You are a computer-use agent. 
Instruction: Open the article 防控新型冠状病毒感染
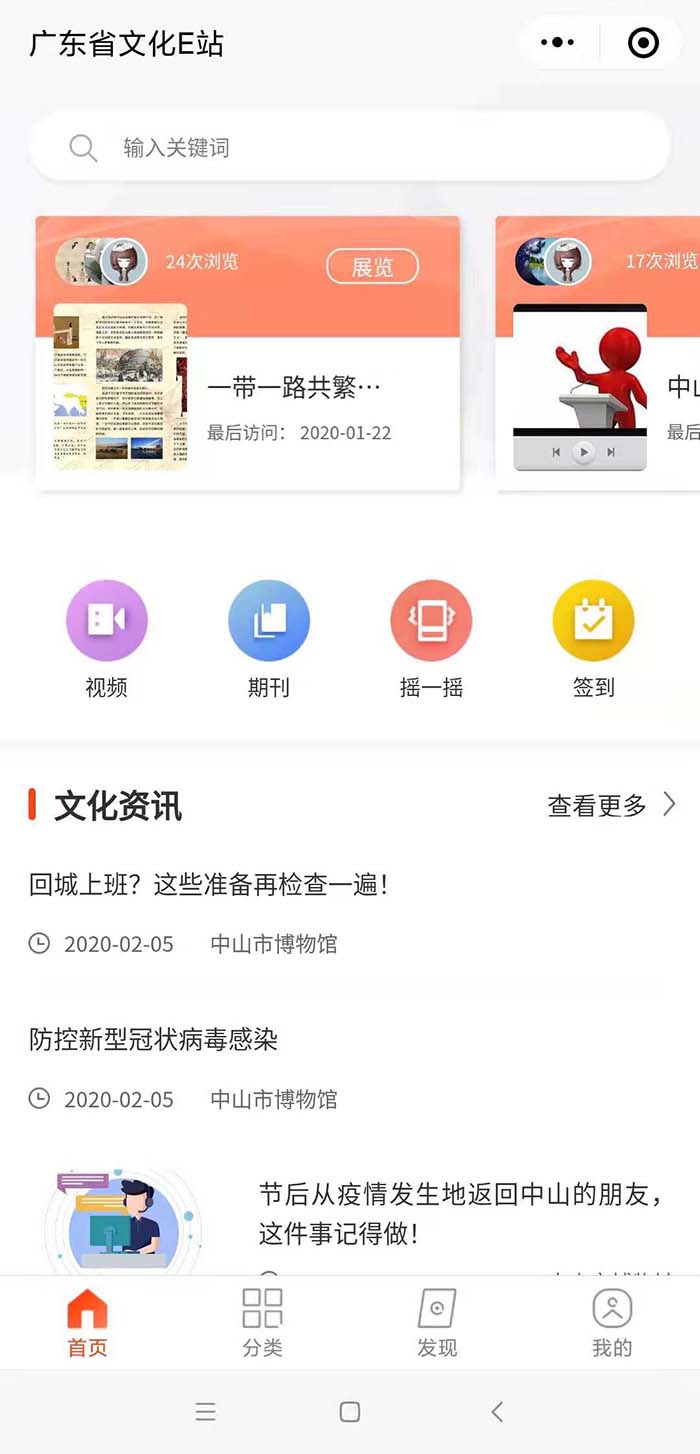coord(153,1040)
